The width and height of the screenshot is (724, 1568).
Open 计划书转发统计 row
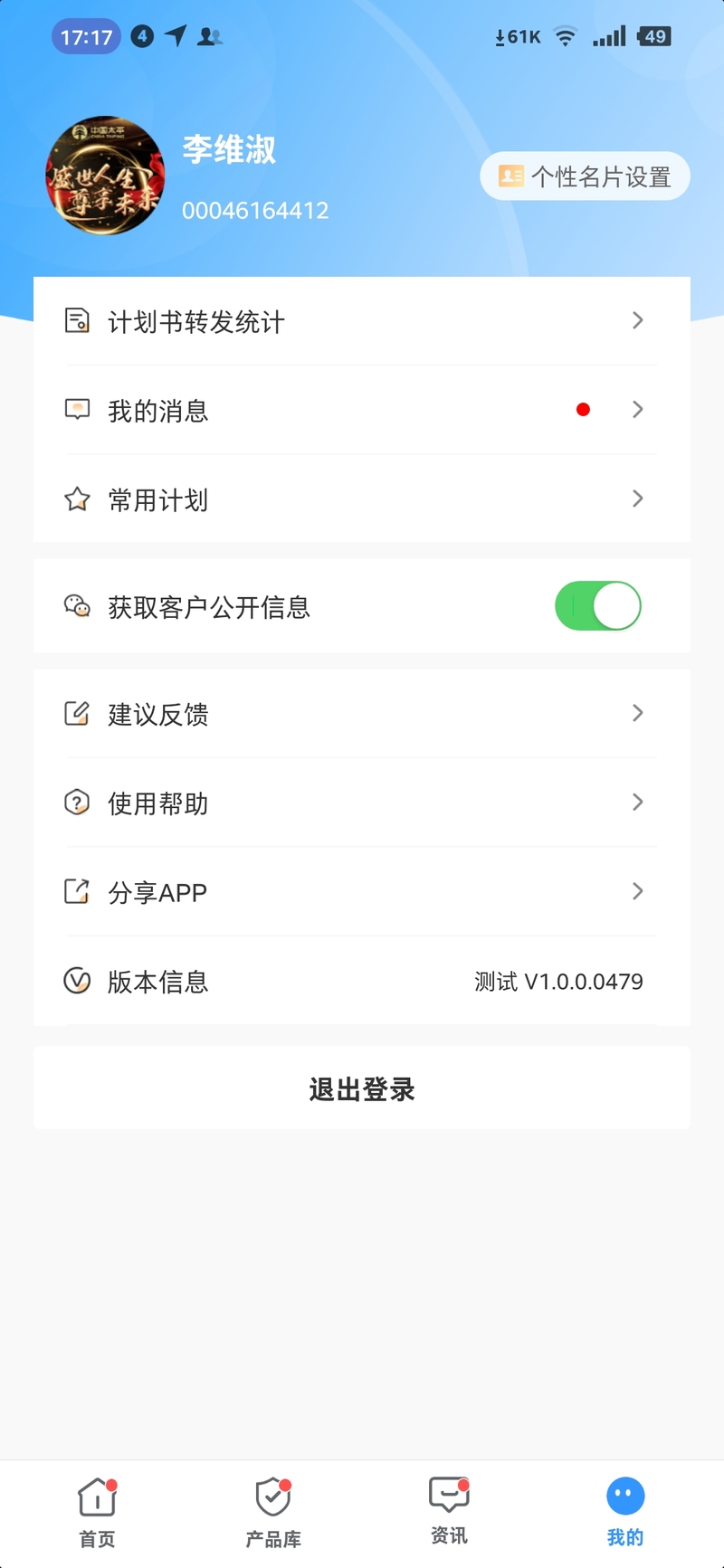click(x=362, y=321)
